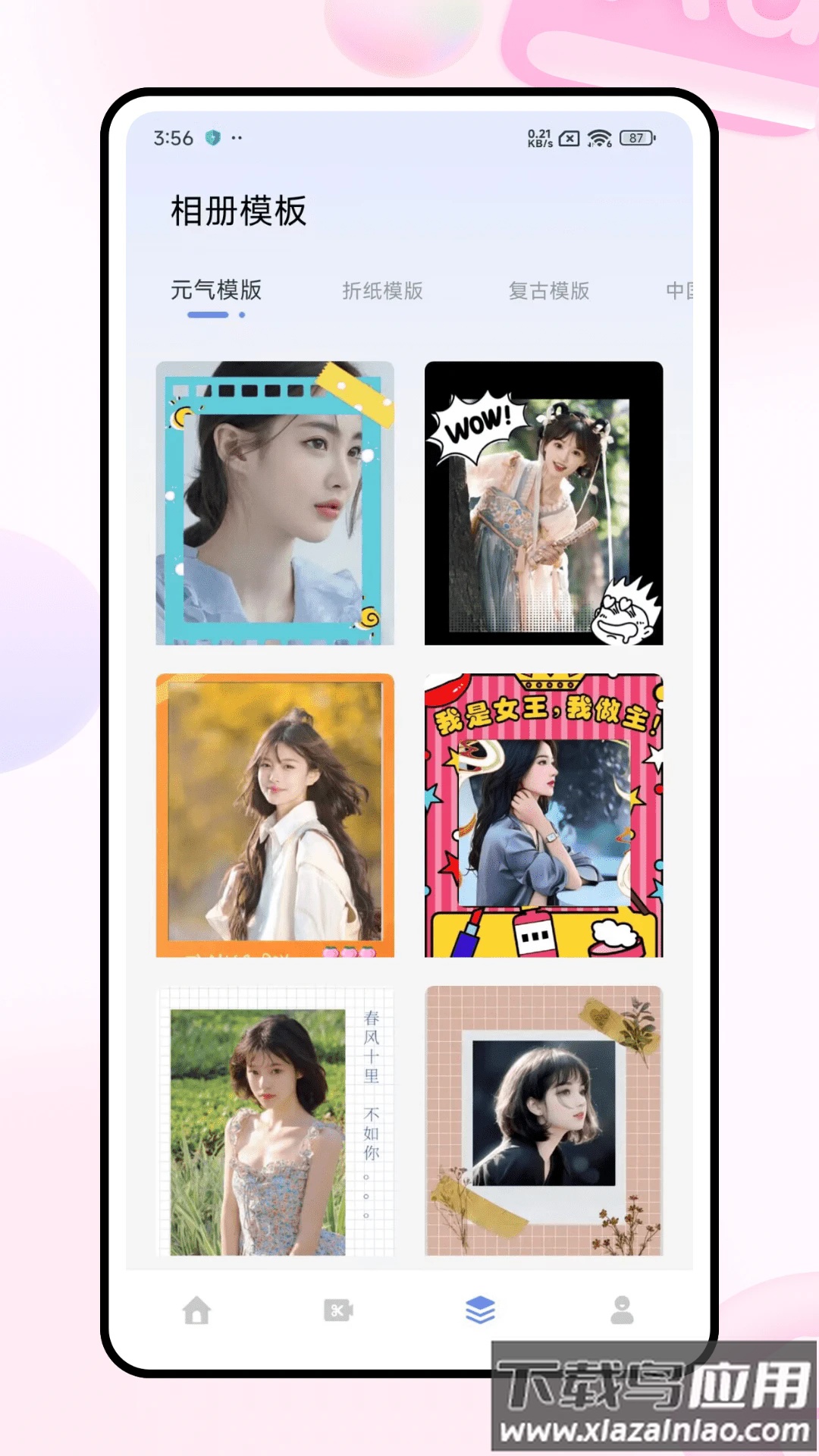Switch to the 折纸模版 tab

pos(383,291)
